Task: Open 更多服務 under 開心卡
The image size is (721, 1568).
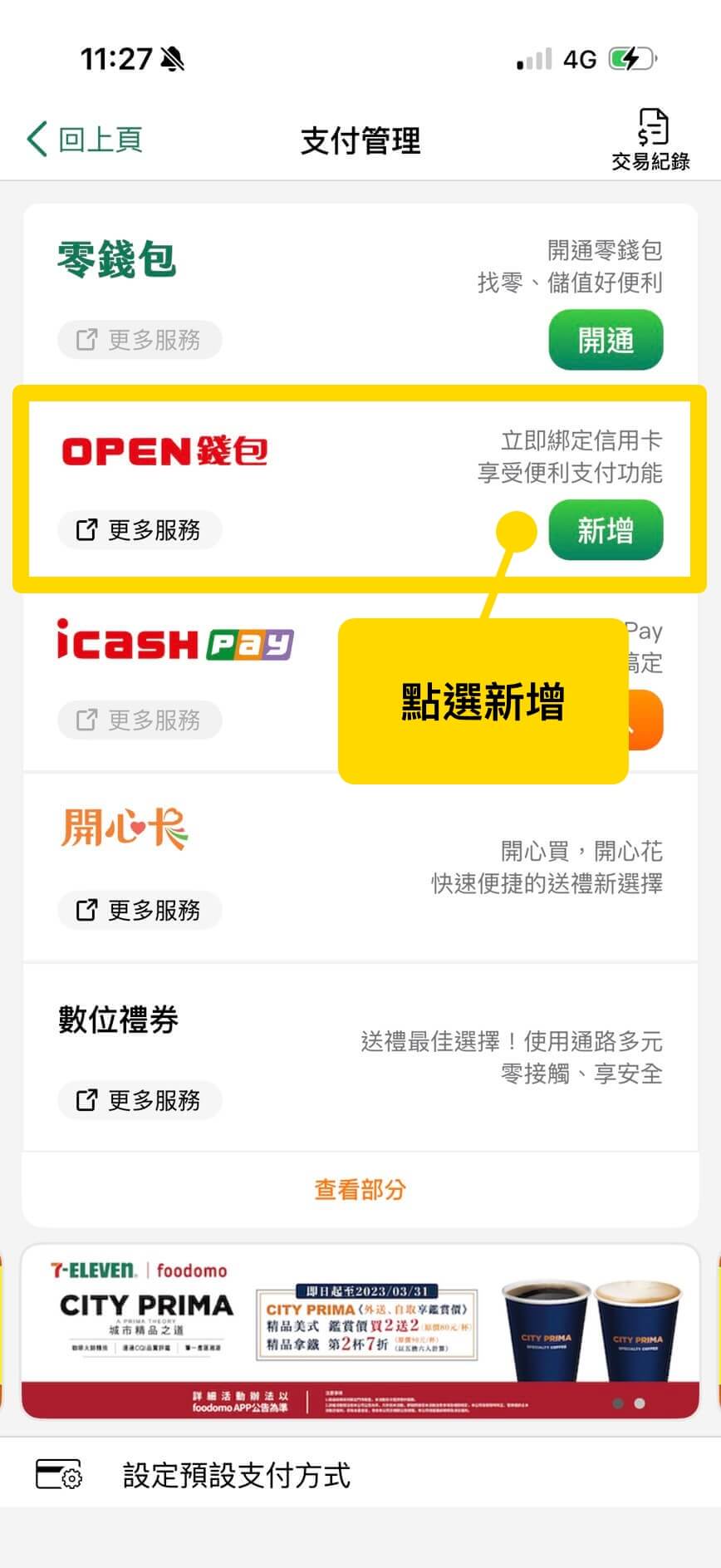Action: click(140, 910)
